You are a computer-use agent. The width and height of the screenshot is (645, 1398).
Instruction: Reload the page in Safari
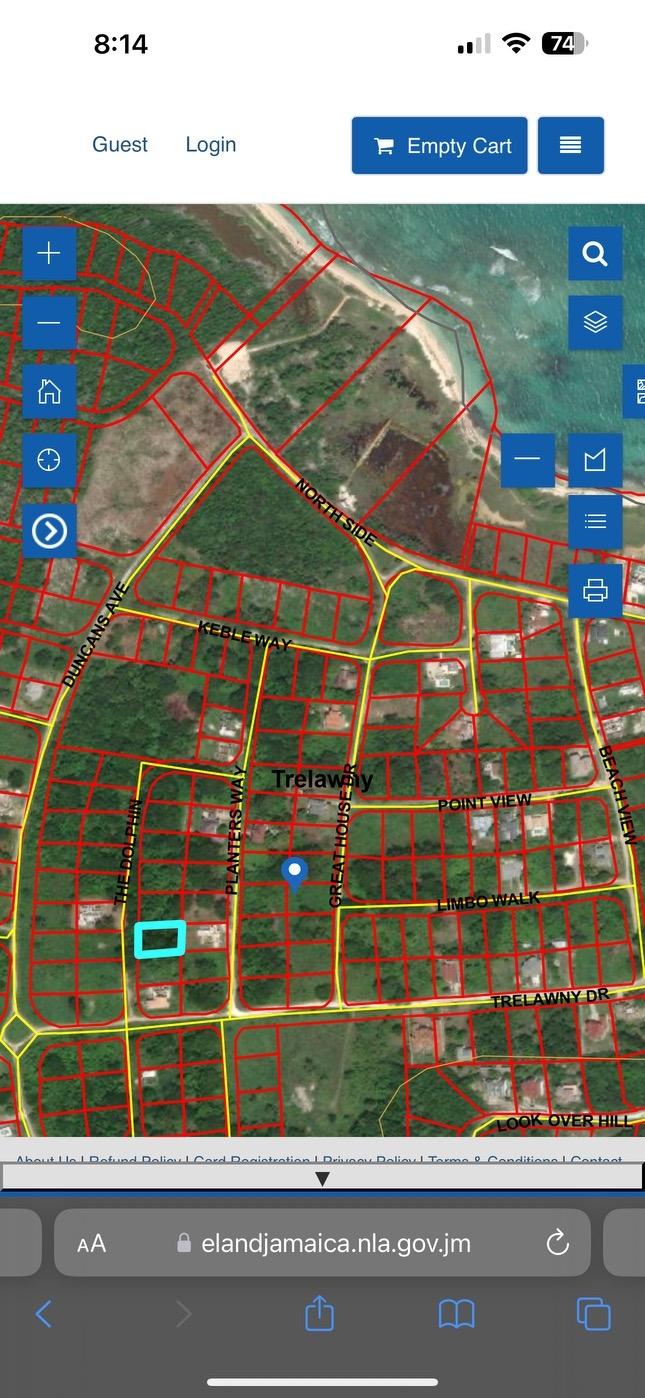557,1243
